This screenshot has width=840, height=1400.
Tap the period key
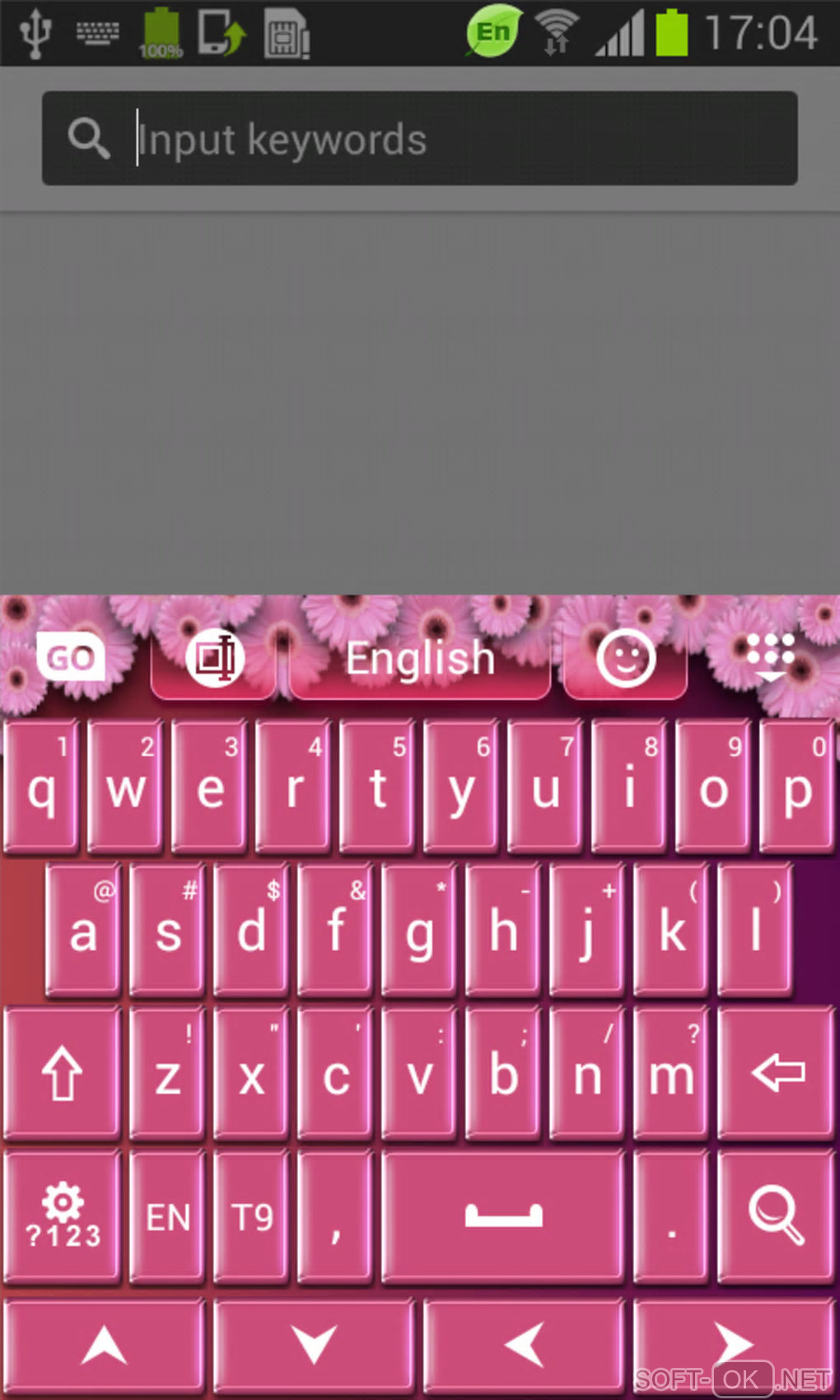[671, 1217]
